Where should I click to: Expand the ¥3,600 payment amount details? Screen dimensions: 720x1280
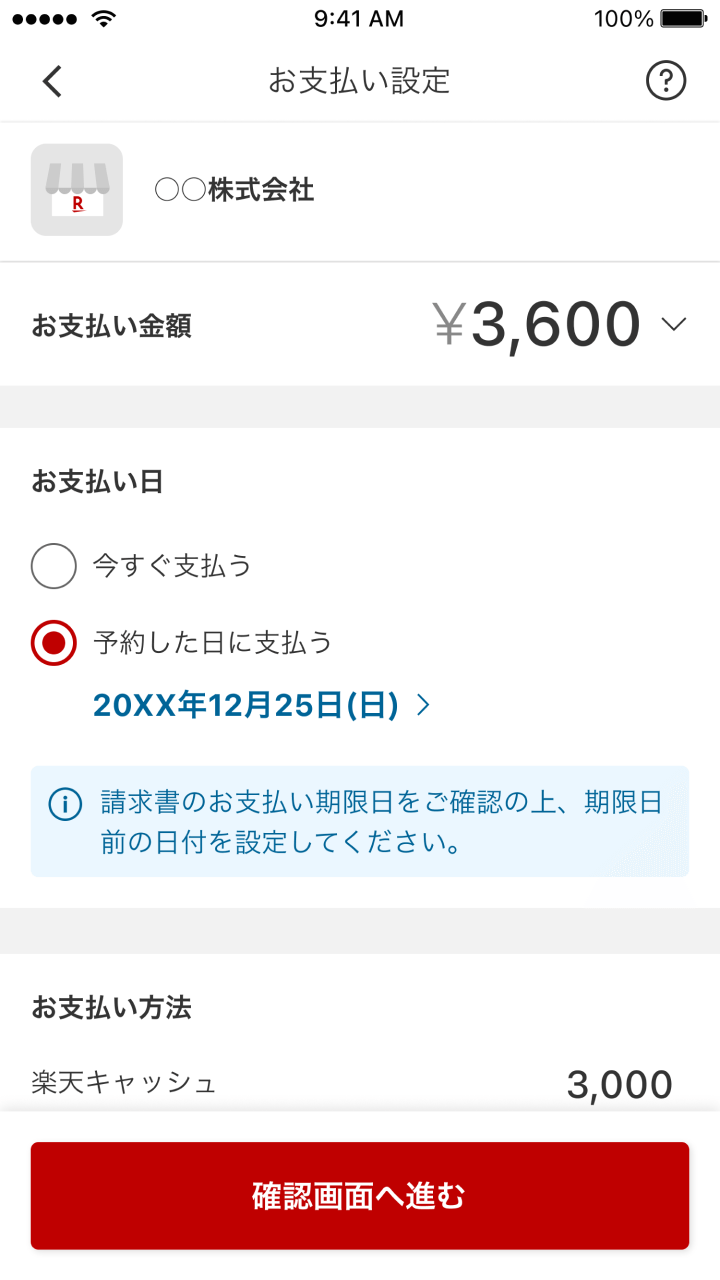pyautogui.click(x=674, y=324)
